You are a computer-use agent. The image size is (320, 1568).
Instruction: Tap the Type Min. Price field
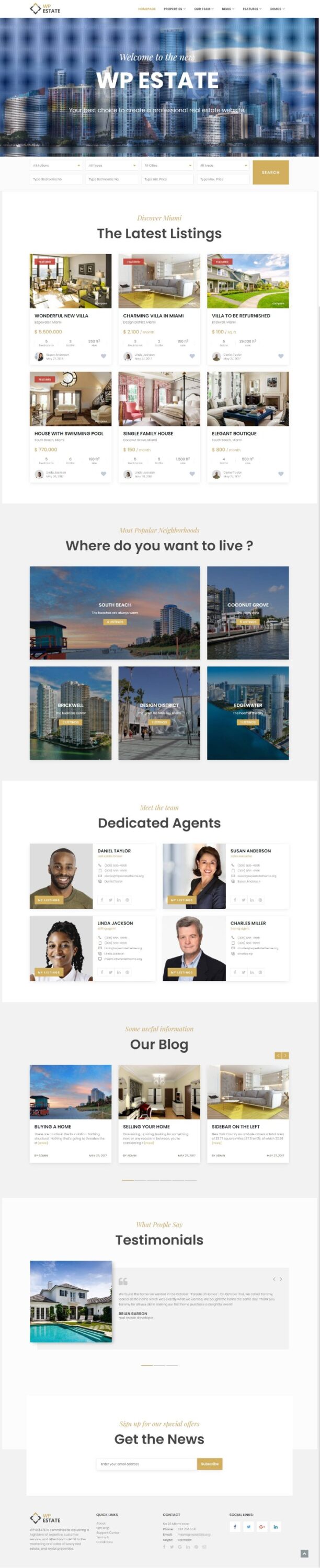(167, 180)
